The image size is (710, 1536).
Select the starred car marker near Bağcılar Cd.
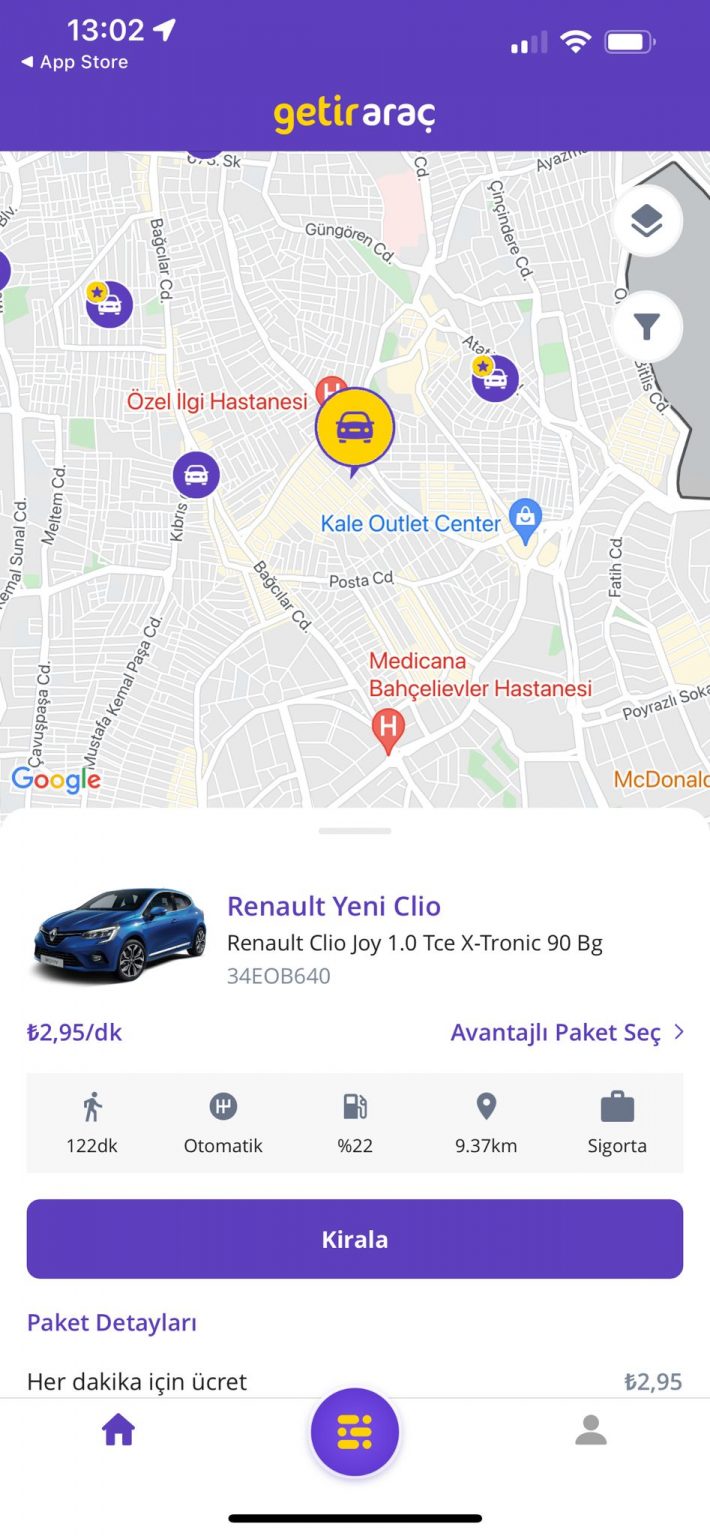click(109, 303)
